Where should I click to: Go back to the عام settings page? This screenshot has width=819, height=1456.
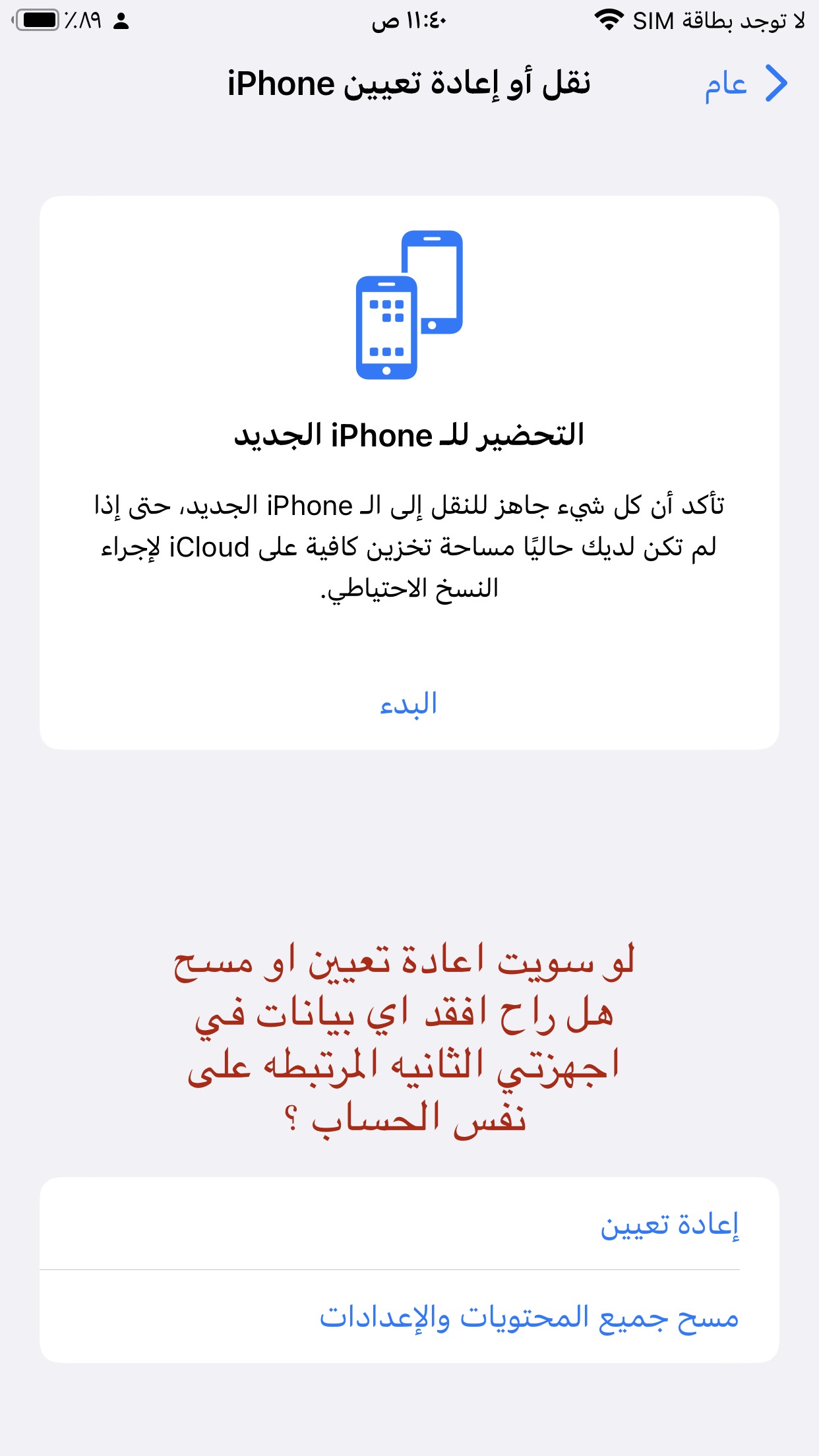click(745, 84)
